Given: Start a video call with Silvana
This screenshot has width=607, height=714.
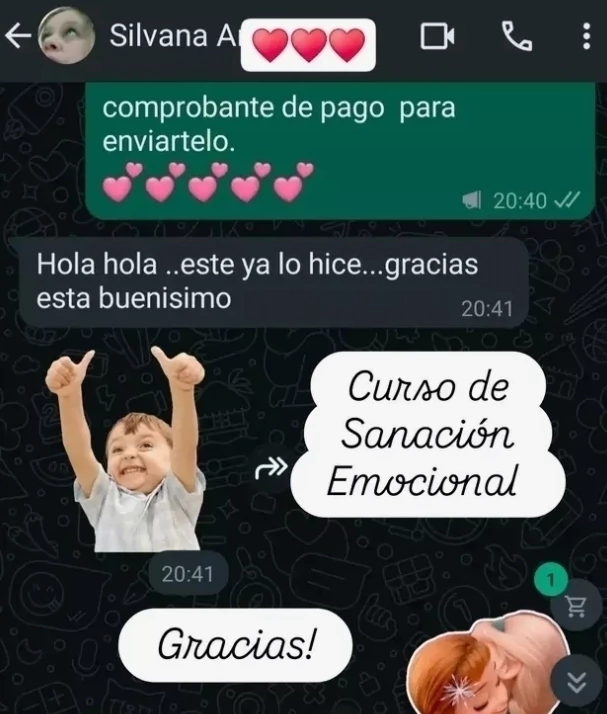Looking at the screenshot, I should 437,38.
